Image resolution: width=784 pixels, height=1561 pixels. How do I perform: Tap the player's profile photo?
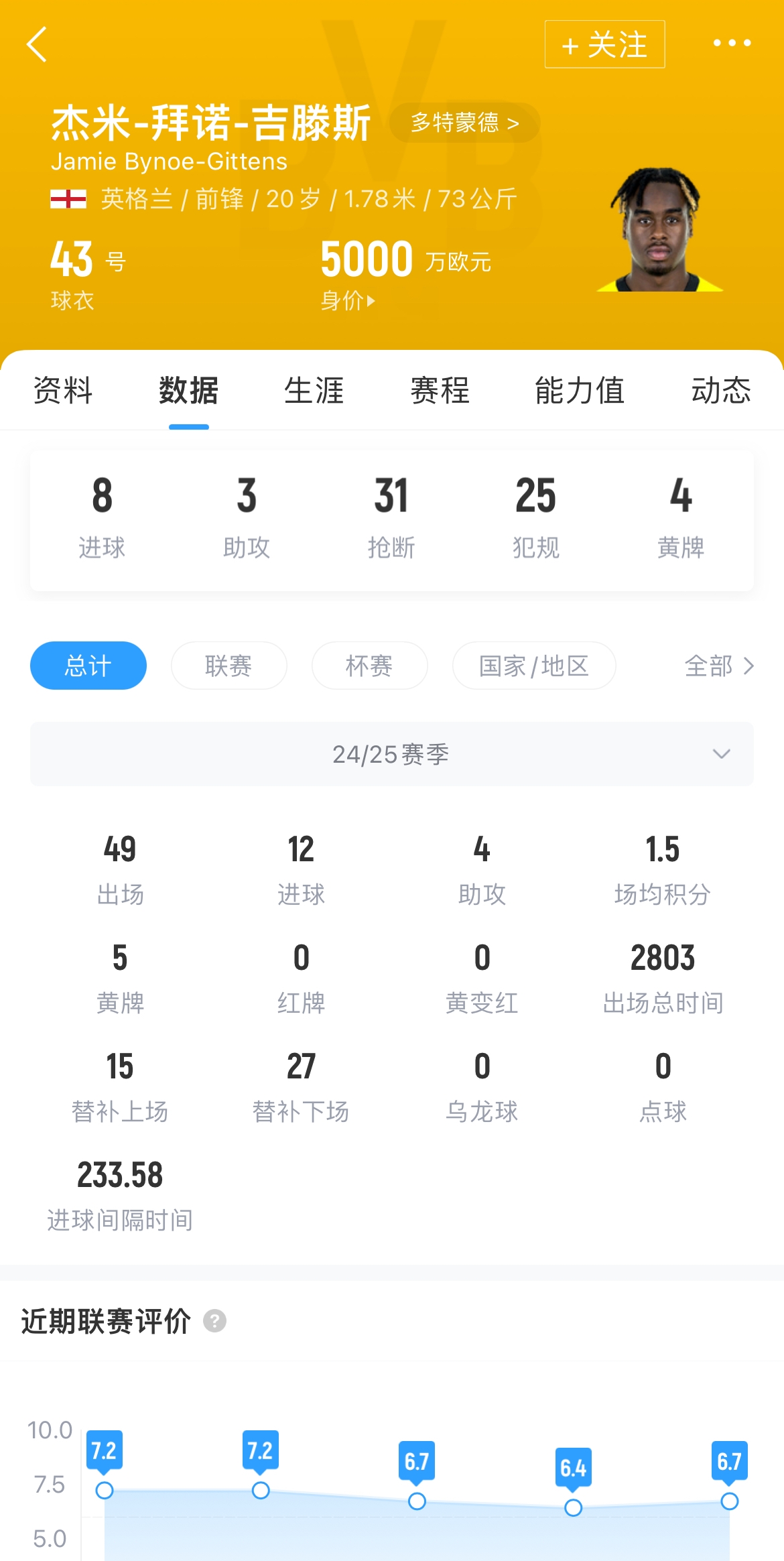(660, 229)
